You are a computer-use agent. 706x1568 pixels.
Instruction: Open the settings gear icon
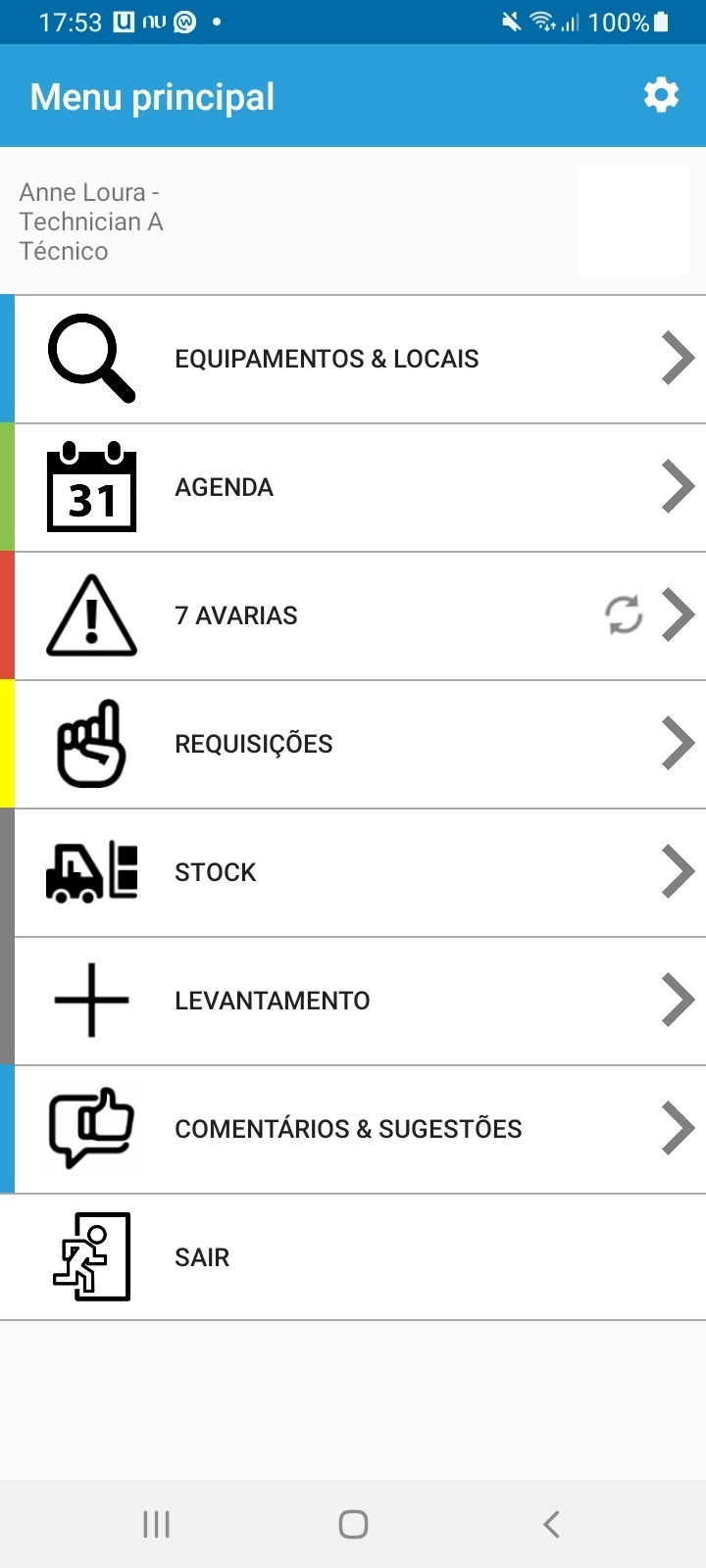pos(661,96)
